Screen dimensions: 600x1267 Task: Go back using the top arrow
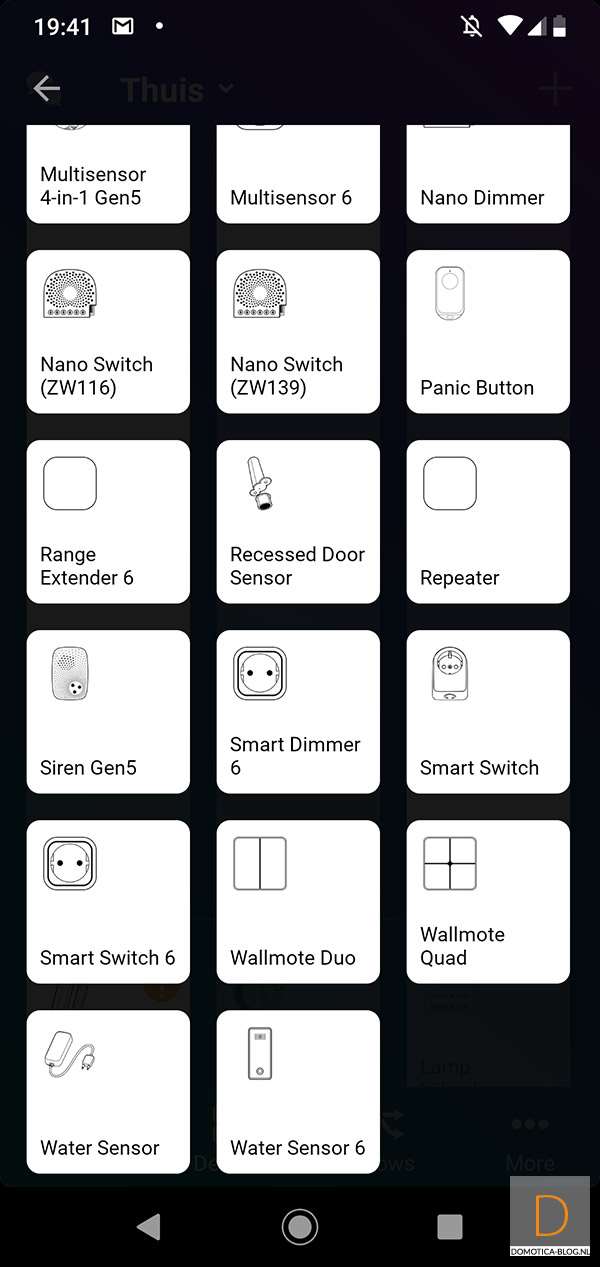46,89
